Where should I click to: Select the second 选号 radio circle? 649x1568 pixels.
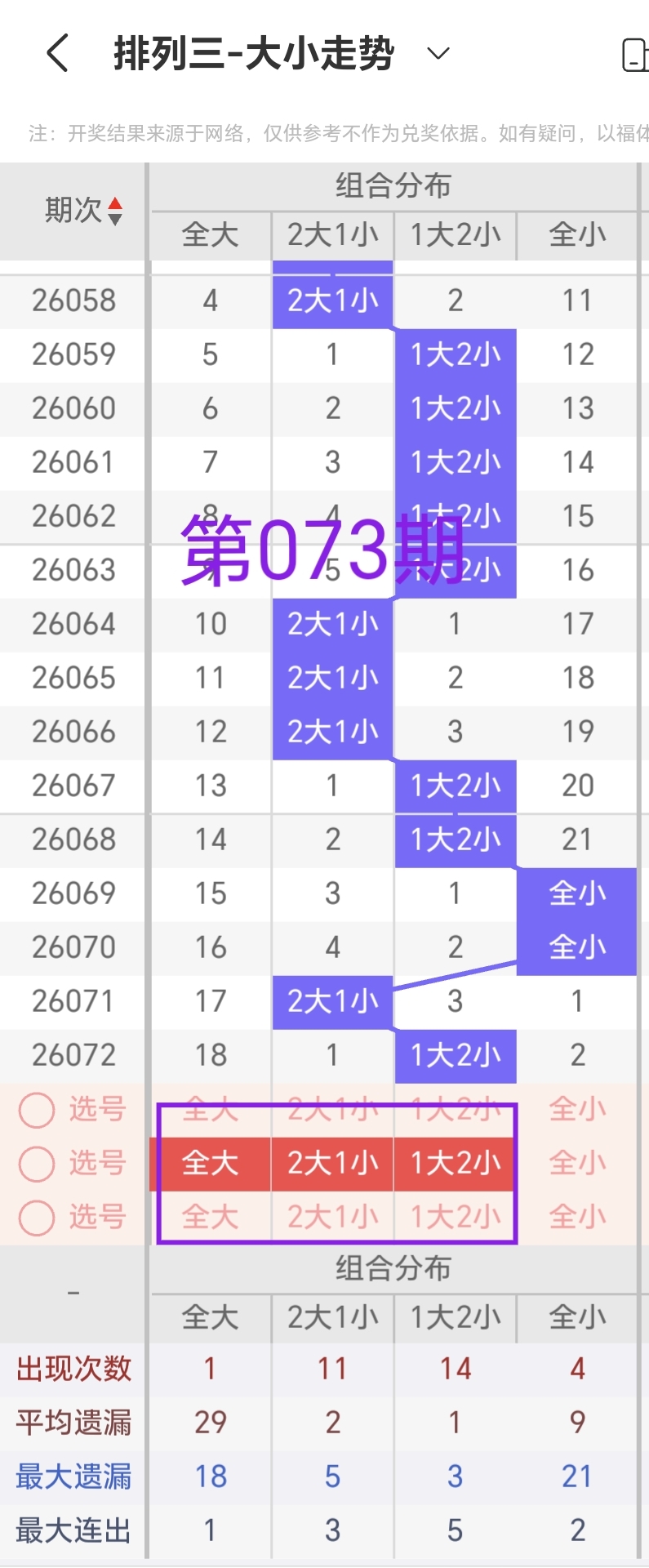37,1163
